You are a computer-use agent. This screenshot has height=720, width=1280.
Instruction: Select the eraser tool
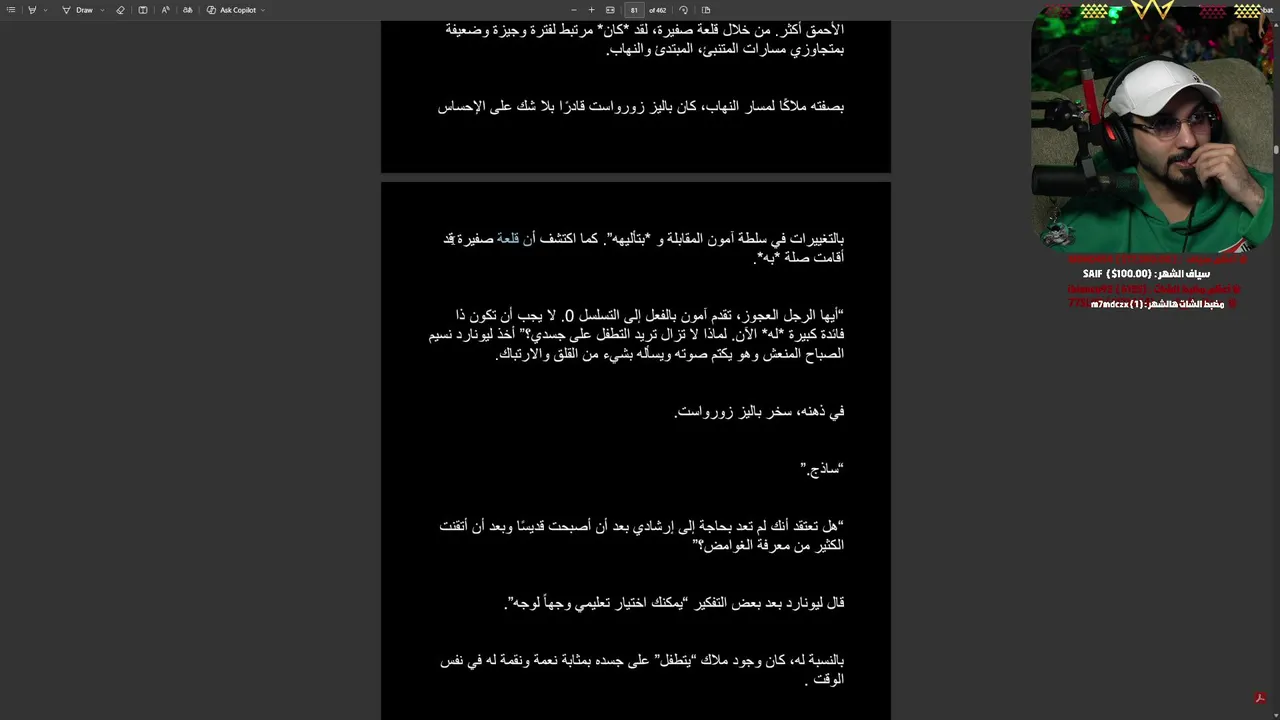coord(120,10)
